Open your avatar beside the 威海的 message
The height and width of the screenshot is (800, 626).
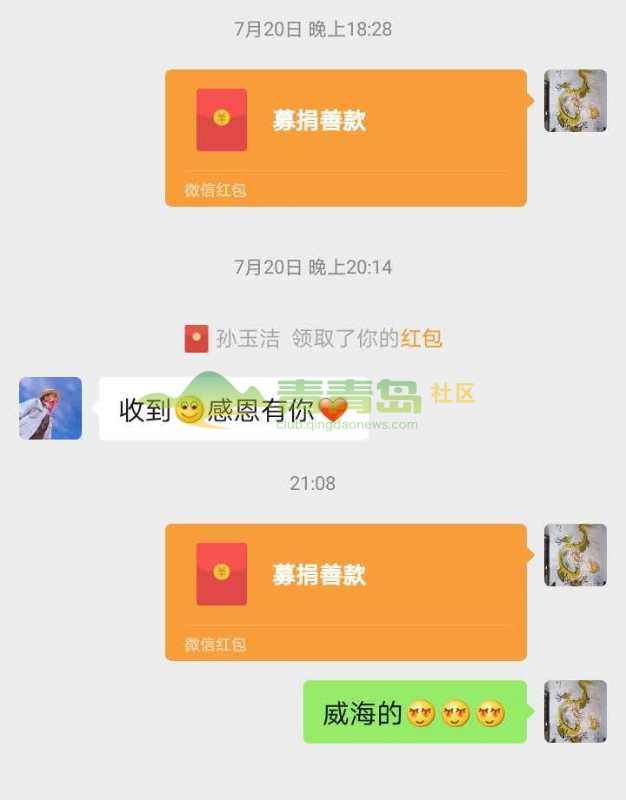pyautogui.click(x=575, y=711)
